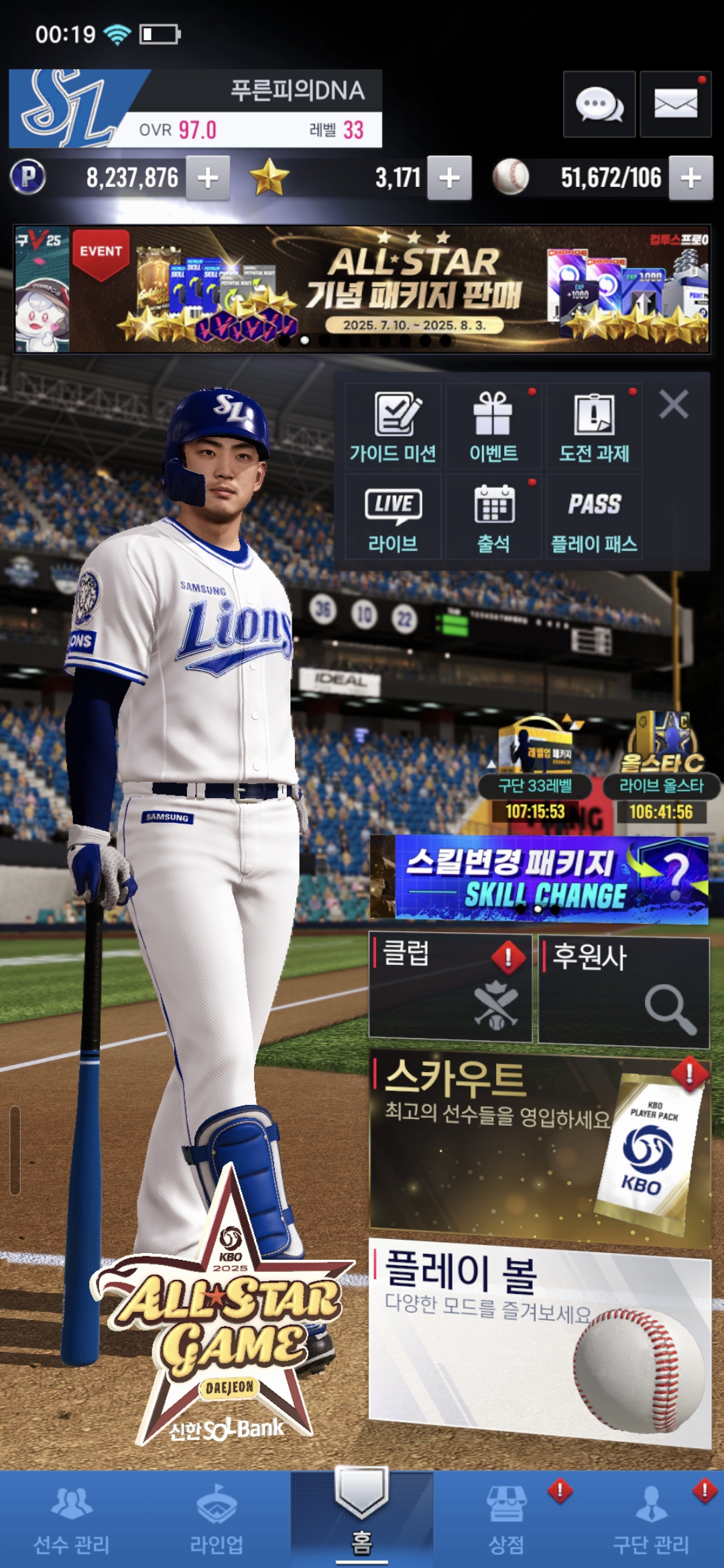Open the 후원사 sponsor card
724x1568 pixels.
(x=623, y=990)
